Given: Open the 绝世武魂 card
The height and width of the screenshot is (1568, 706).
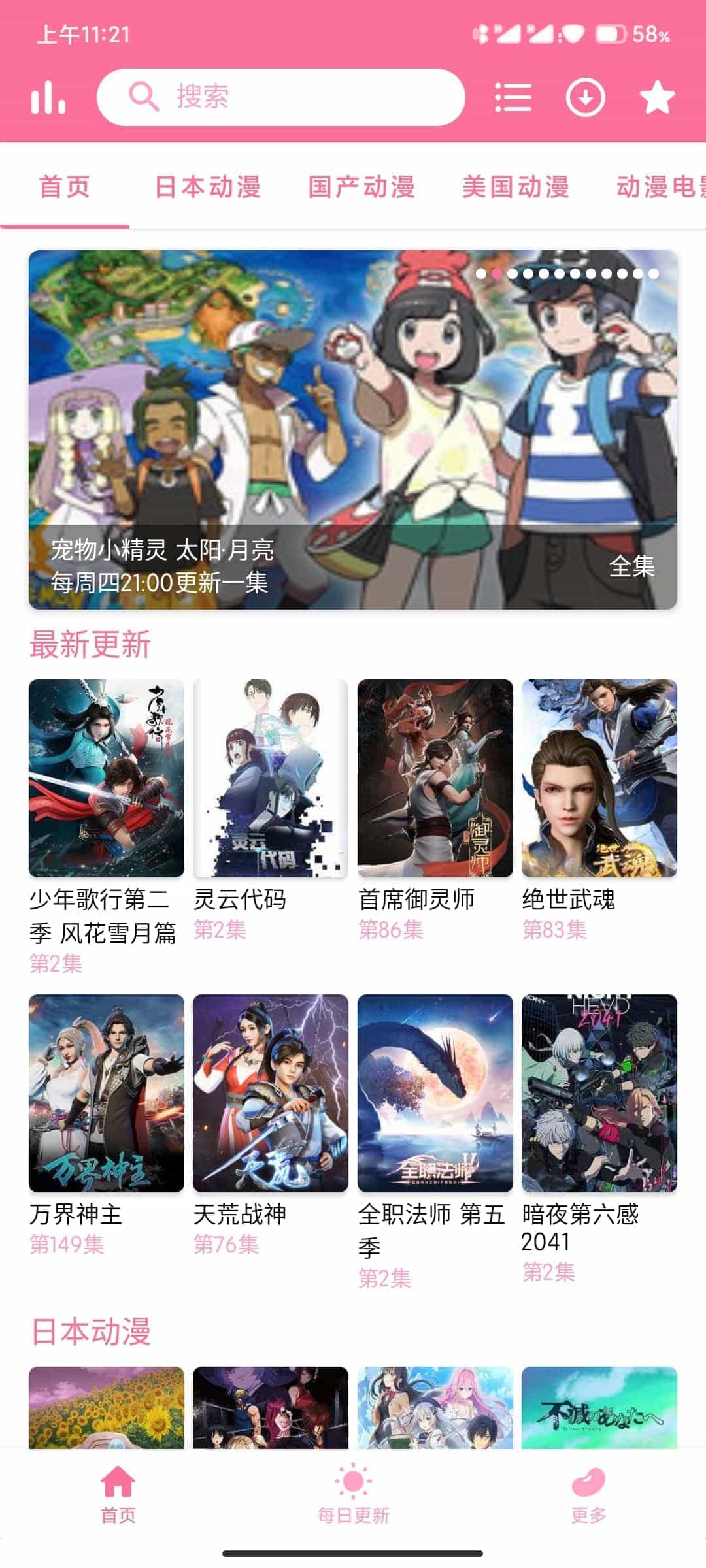Looking at the screenshot, I should (x=599, y=779).
